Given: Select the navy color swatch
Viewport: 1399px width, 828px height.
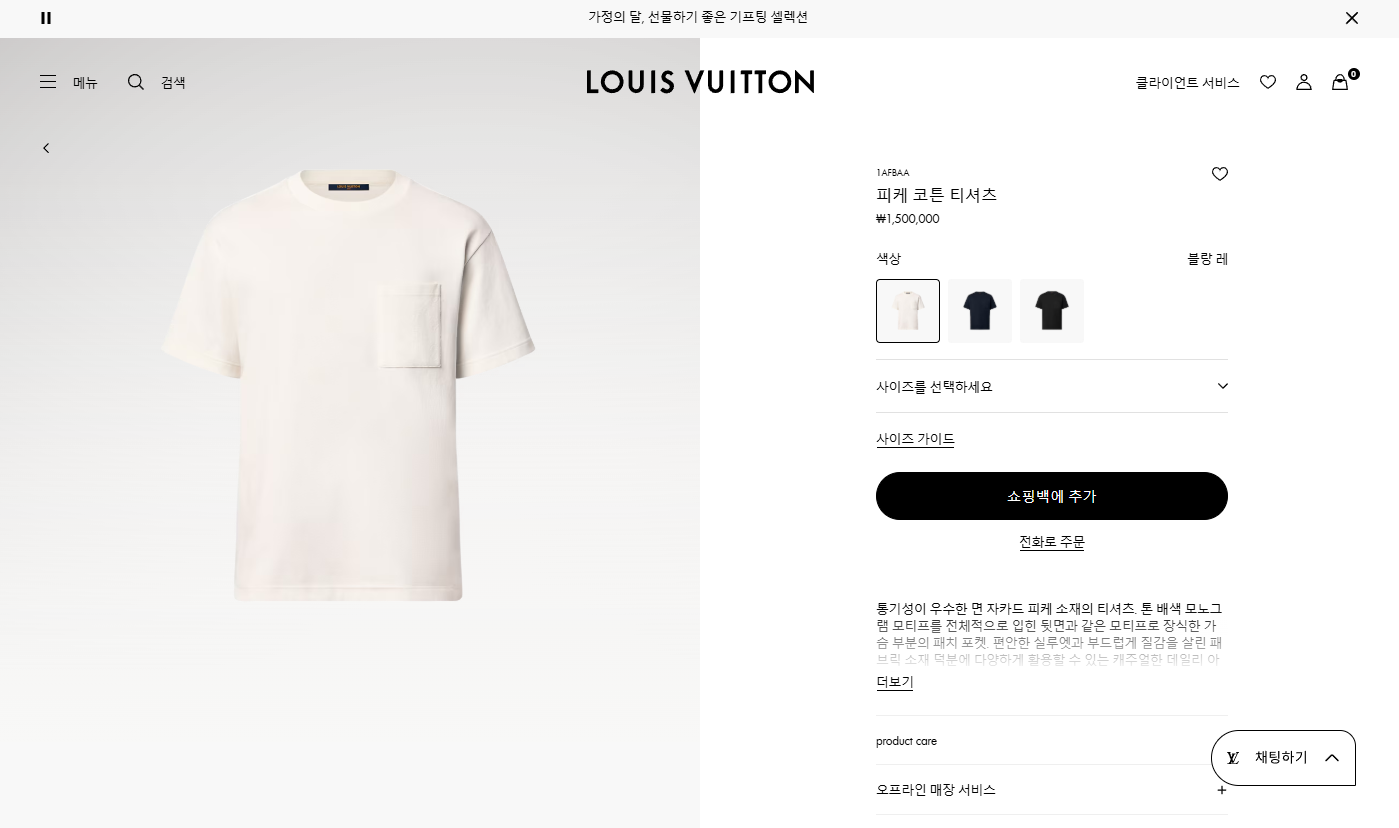Looking at the screenshot, I should pyautogui.click(x=980, y=311).
